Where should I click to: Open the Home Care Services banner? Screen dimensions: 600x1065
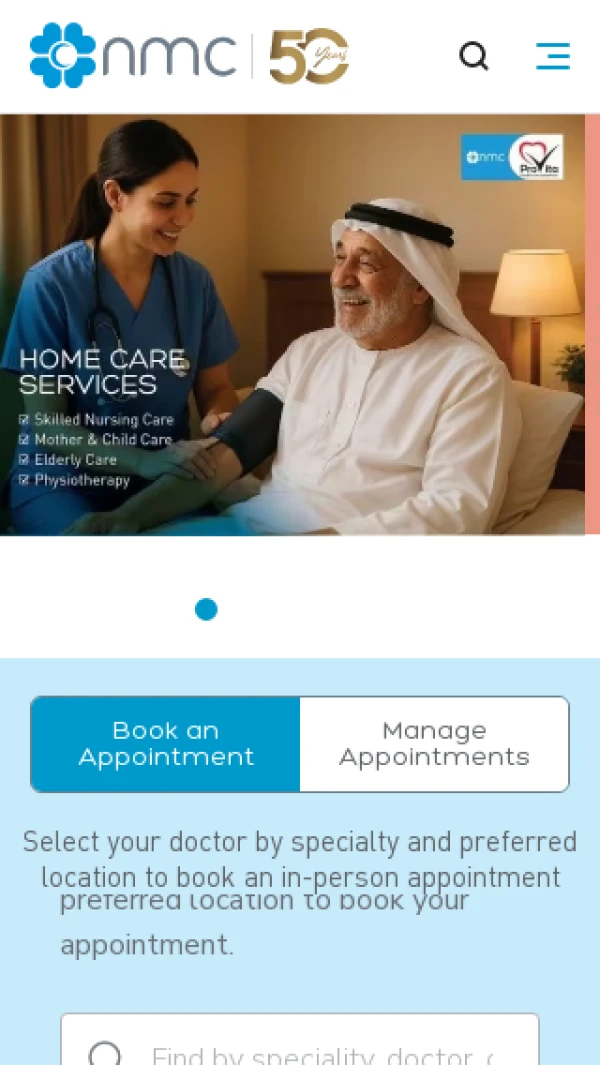coord(292,325)
